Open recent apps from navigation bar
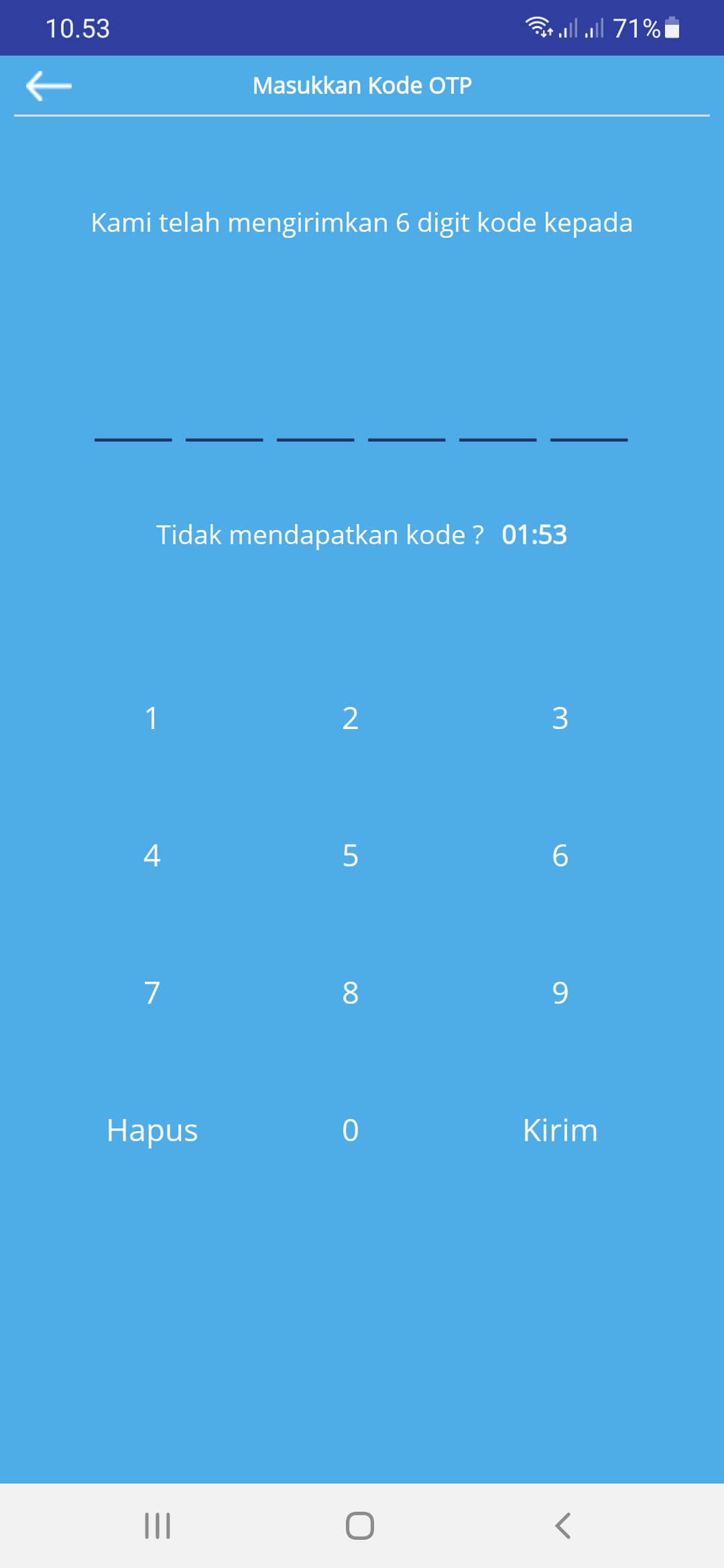The width and height of the screenshot is (724, 1568). [x=158, y=1526]
